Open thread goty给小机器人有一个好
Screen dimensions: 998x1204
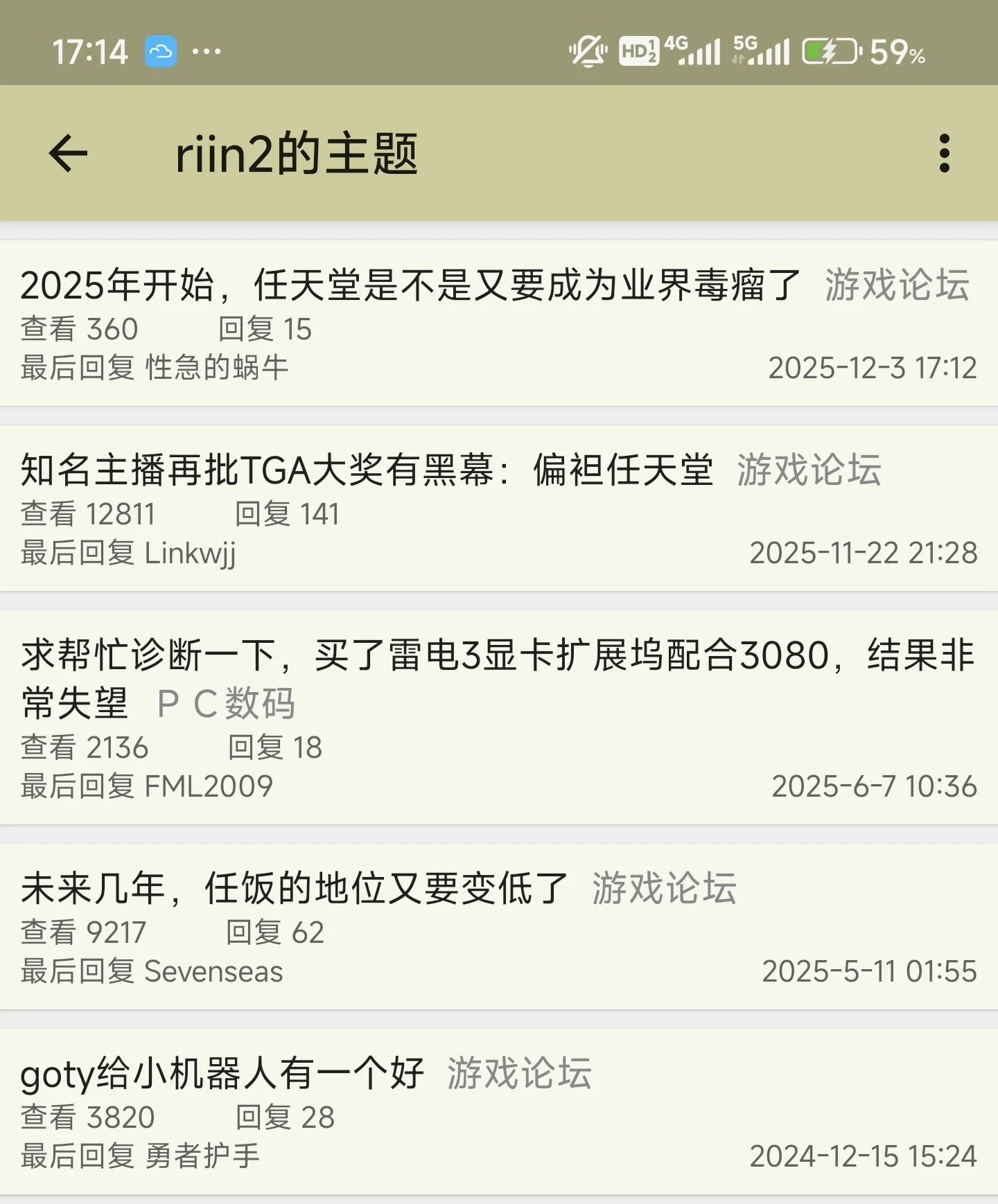222,1074
